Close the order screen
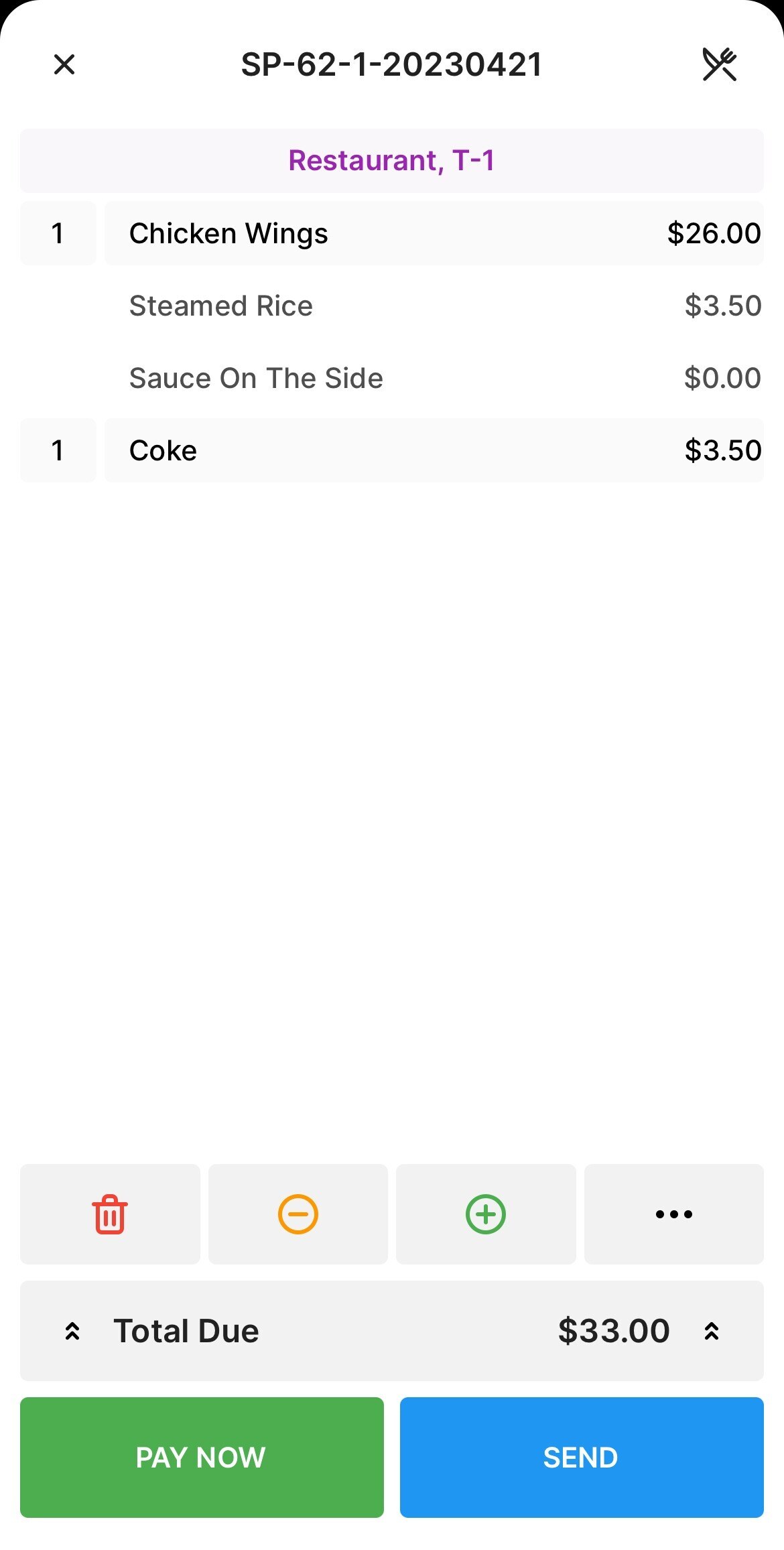Image resolution: width=784 pixels, height=1550 pixels. click(x=64, y=65)
